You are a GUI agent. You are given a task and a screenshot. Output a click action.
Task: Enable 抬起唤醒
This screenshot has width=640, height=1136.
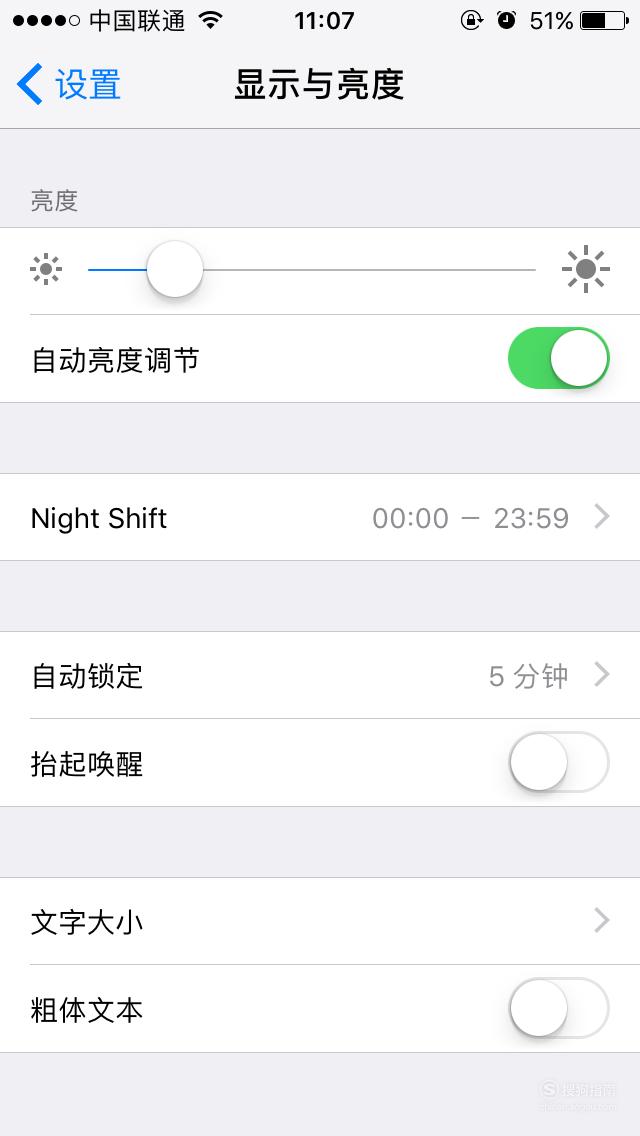point(559,762)
